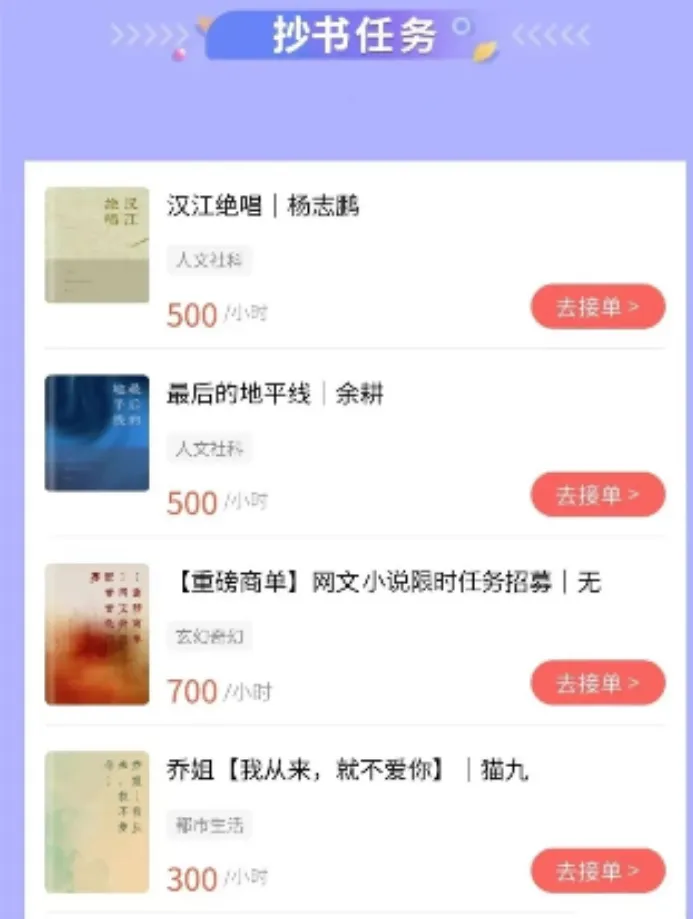Open the 乔姐 book cover thumbnail
Screen dimensions: 693x919
point(97,822)
